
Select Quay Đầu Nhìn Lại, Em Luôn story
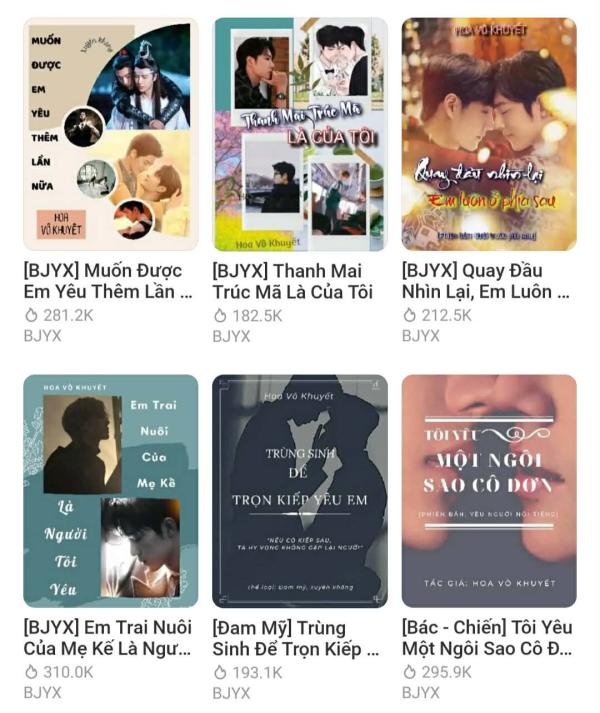tap(489, 134)
